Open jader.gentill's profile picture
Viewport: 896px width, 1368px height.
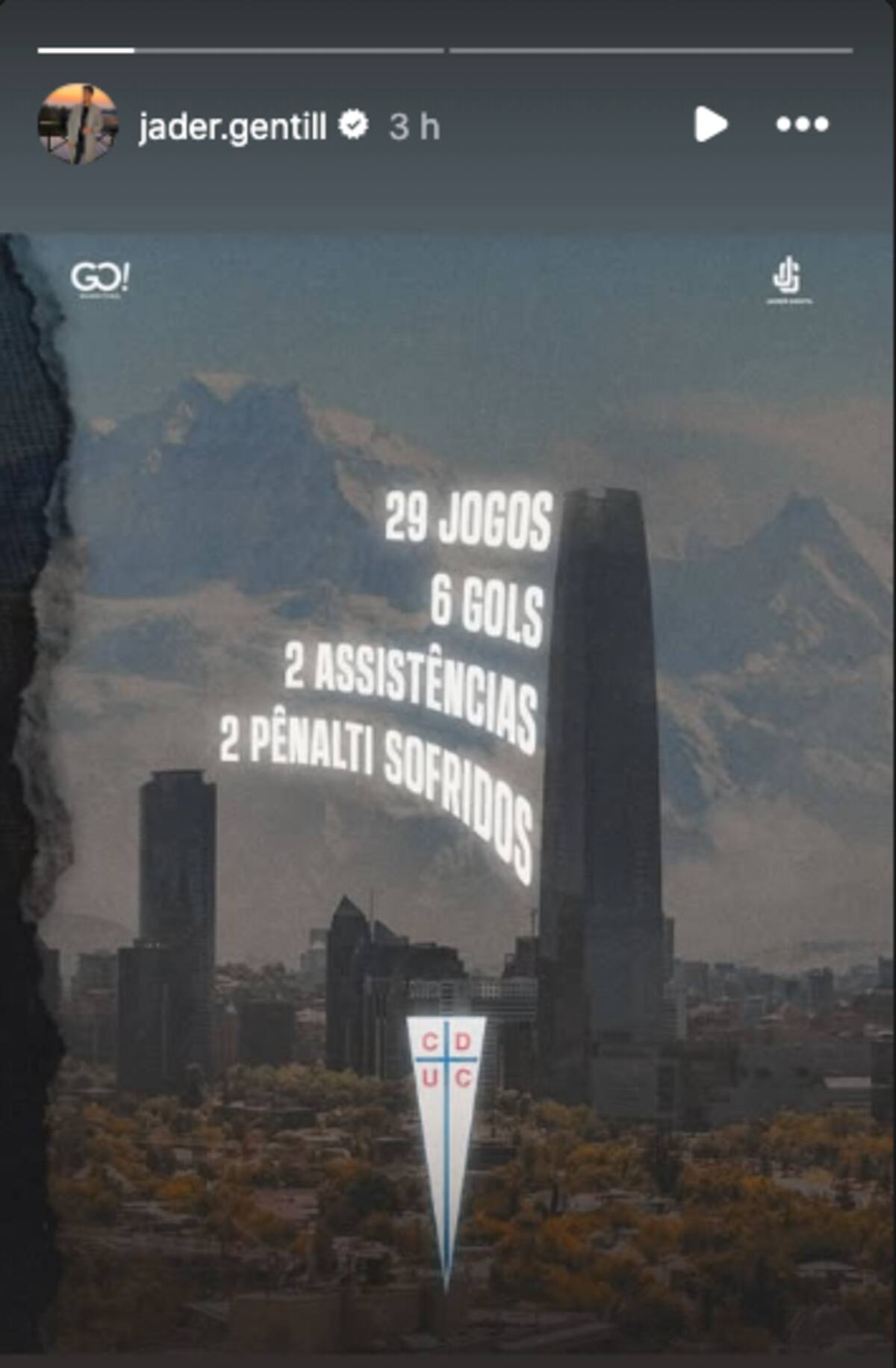point(78,124)
